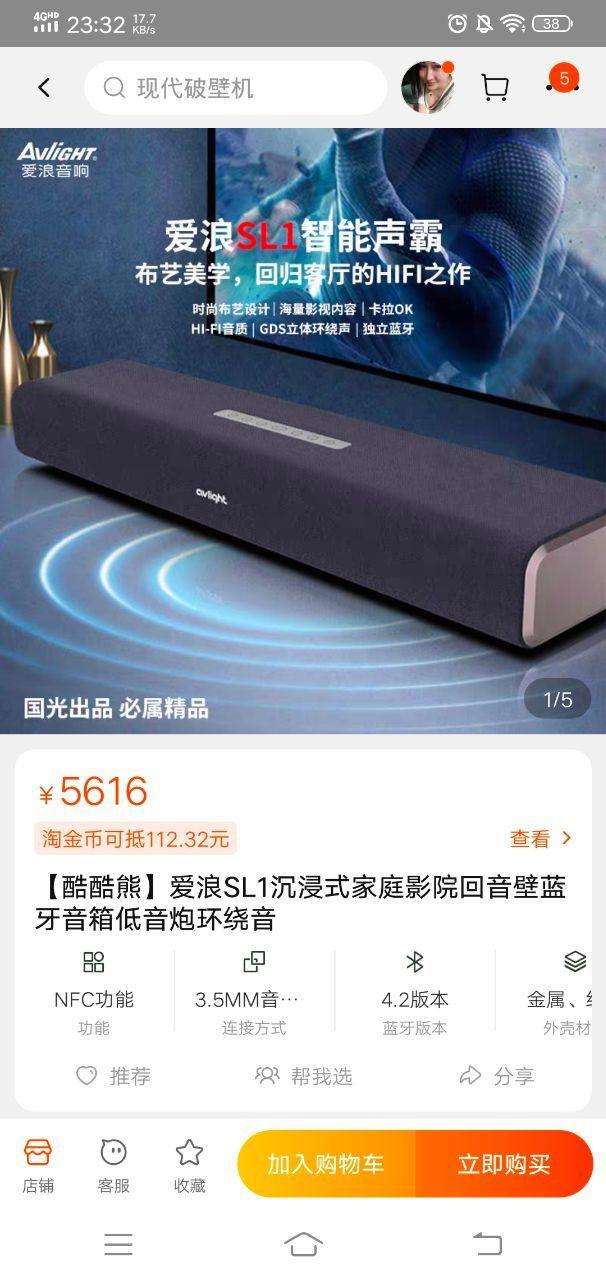Open the 爱浪SL1 soundbar product image
Screen dimensions: 606x1280
303,430
